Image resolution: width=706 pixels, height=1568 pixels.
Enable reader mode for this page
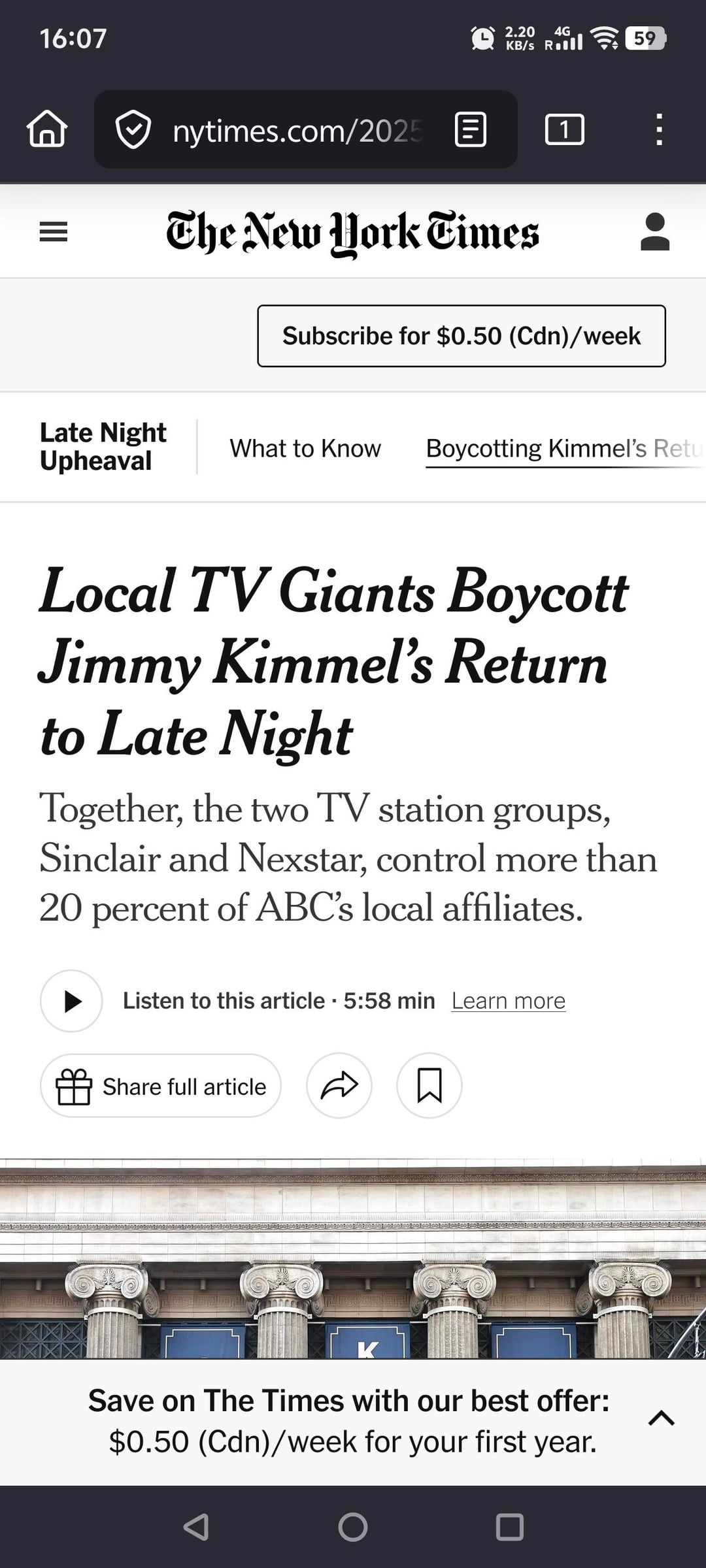[x=470, y=129]
